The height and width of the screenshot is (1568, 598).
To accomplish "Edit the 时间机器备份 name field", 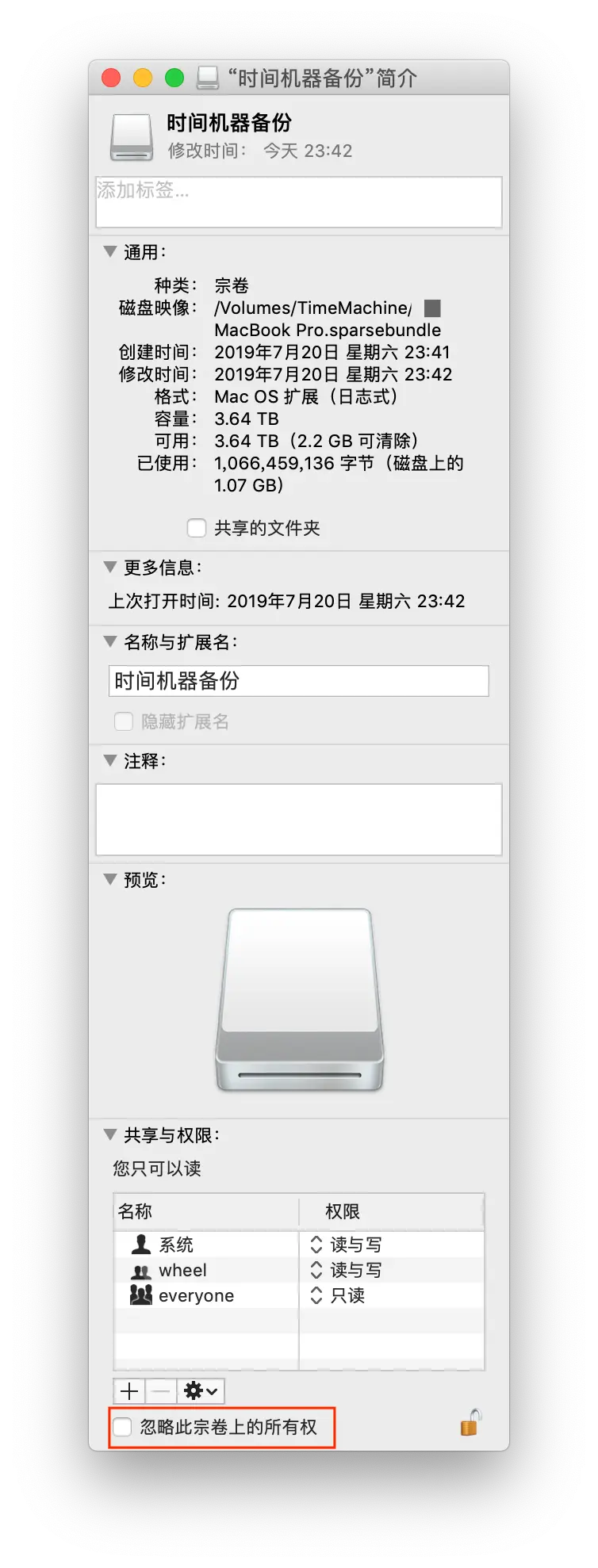I will coord(298,681).
